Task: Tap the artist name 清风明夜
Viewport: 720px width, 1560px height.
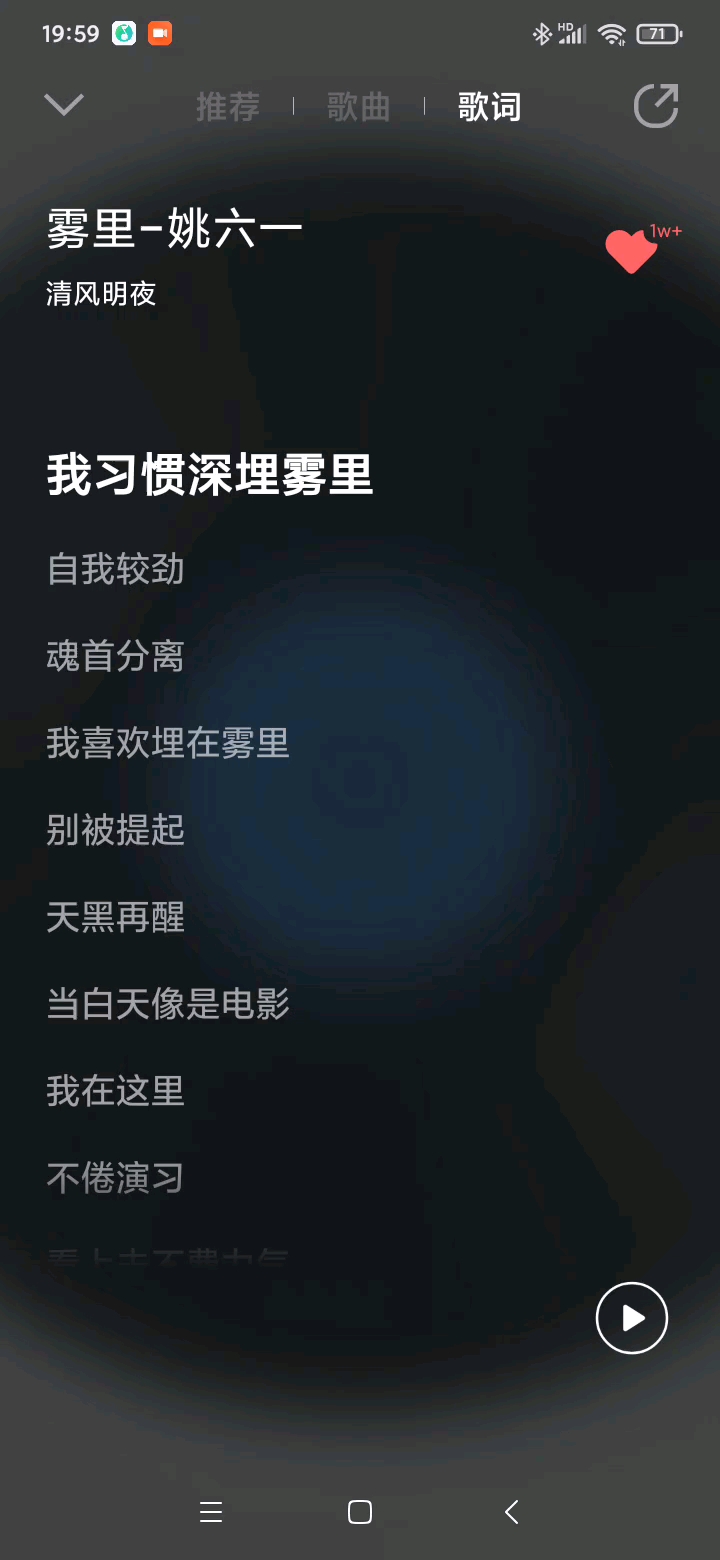Action: point(101,295)
